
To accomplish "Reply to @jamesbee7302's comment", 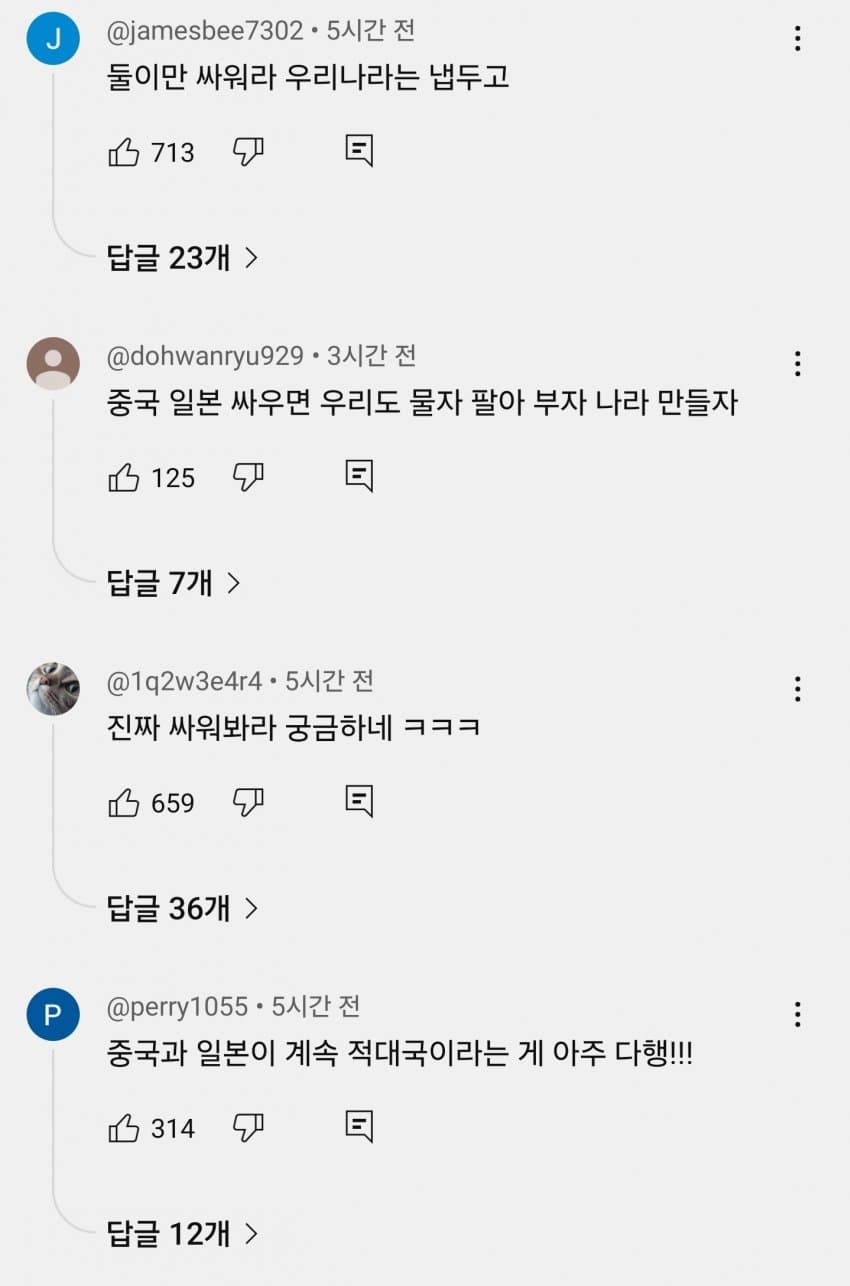I will coord(359,152).
